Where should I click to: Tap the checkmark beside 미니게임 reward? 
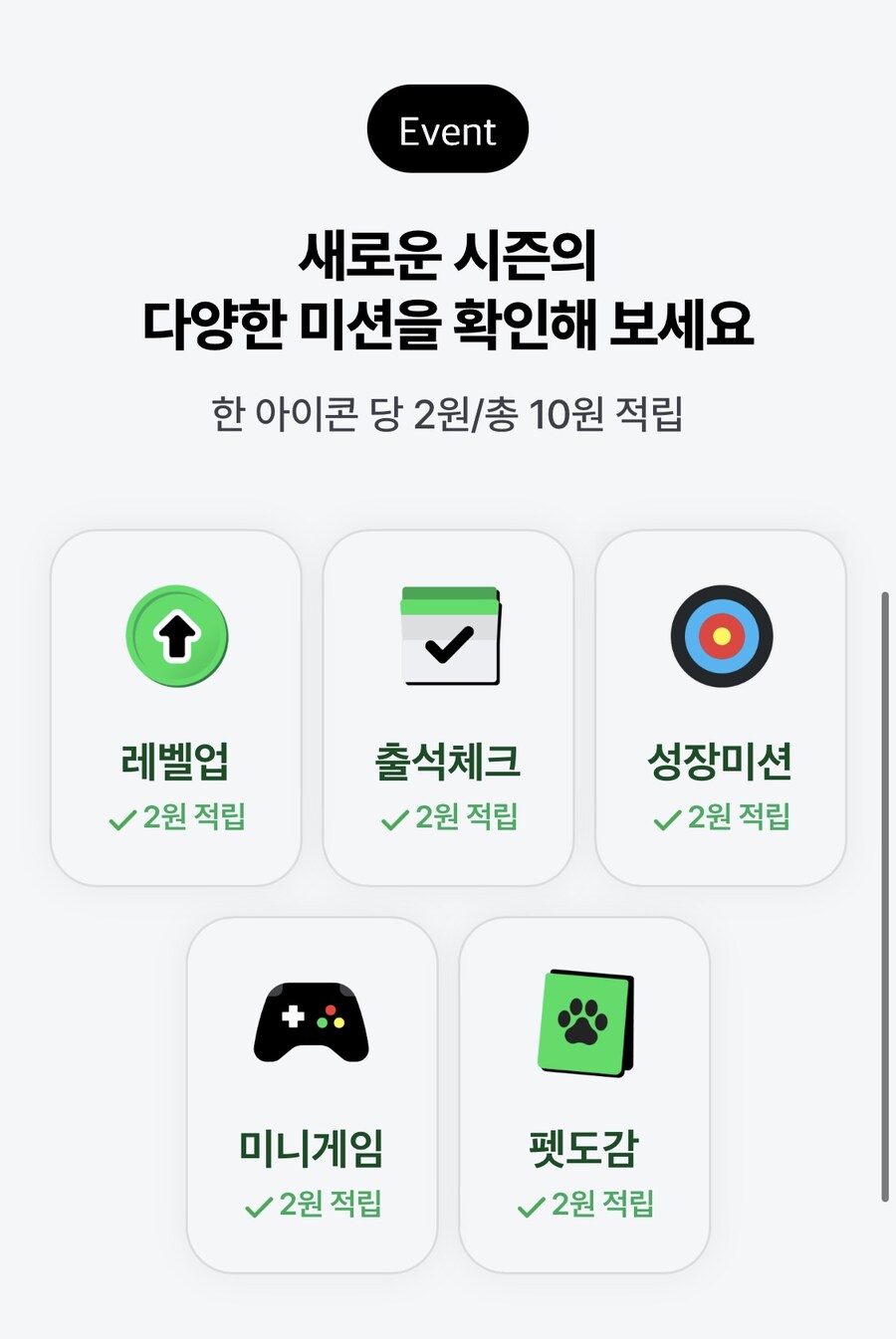click(x=257, y=1205)
